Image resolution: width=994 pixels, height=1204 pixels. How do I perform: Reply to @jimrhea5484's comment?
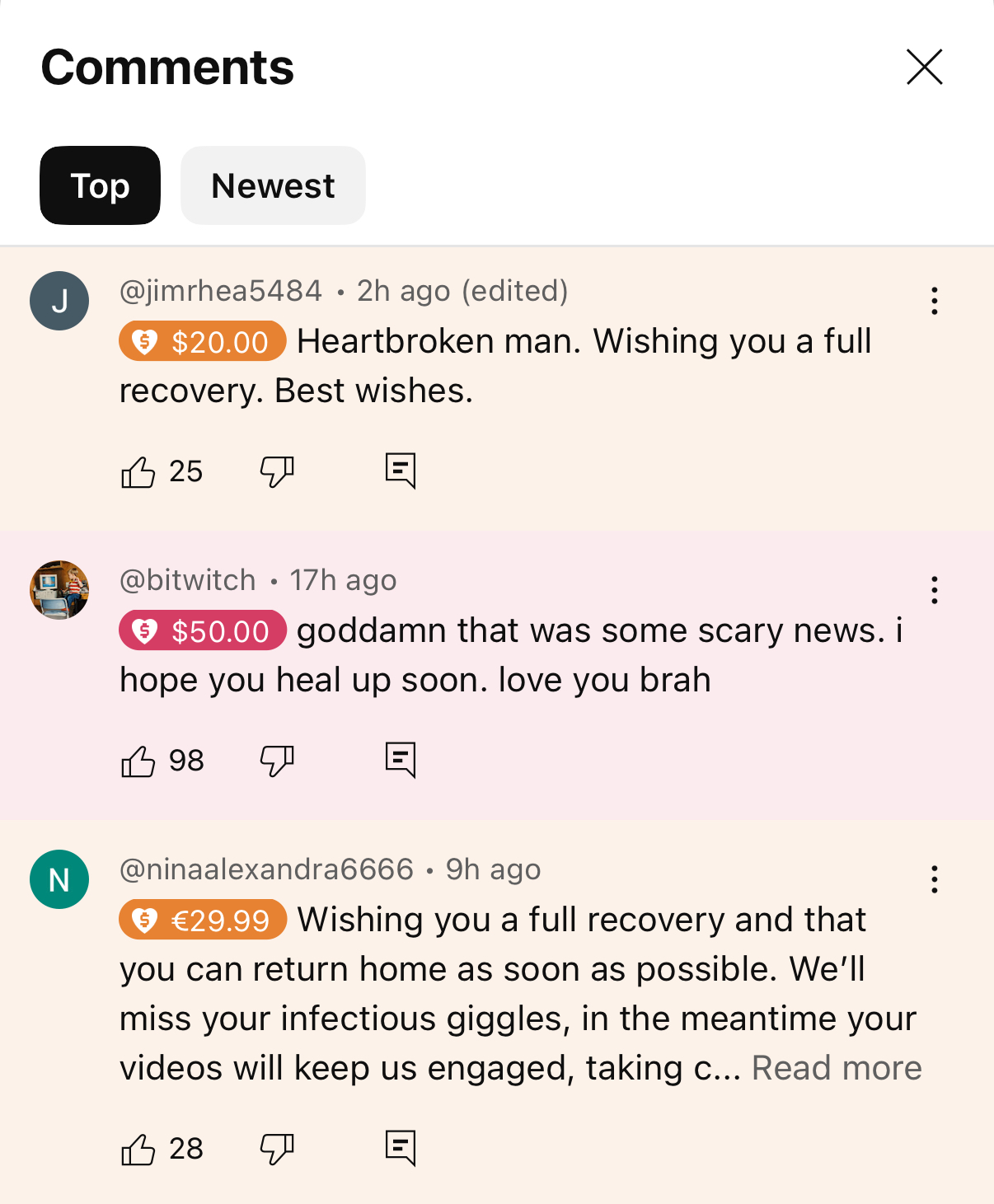click(401, 471)
